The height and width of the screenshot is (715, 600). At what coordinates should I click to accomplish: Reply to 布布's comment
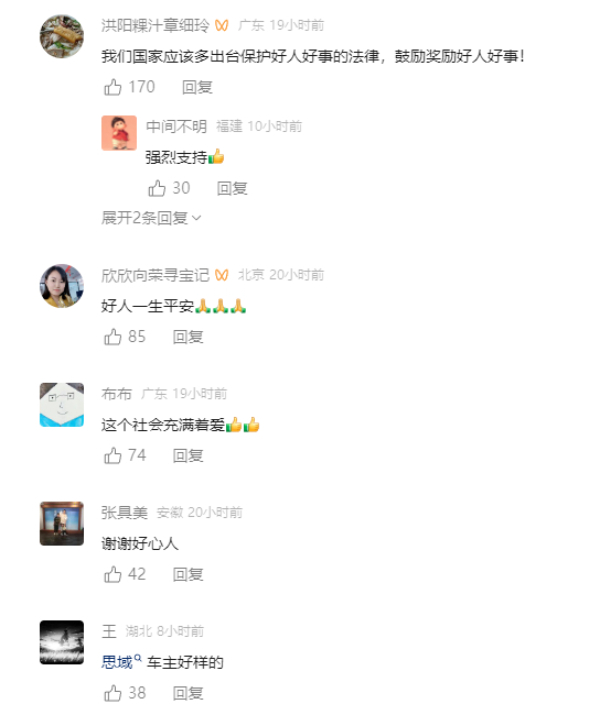click(x=188, y=455)
